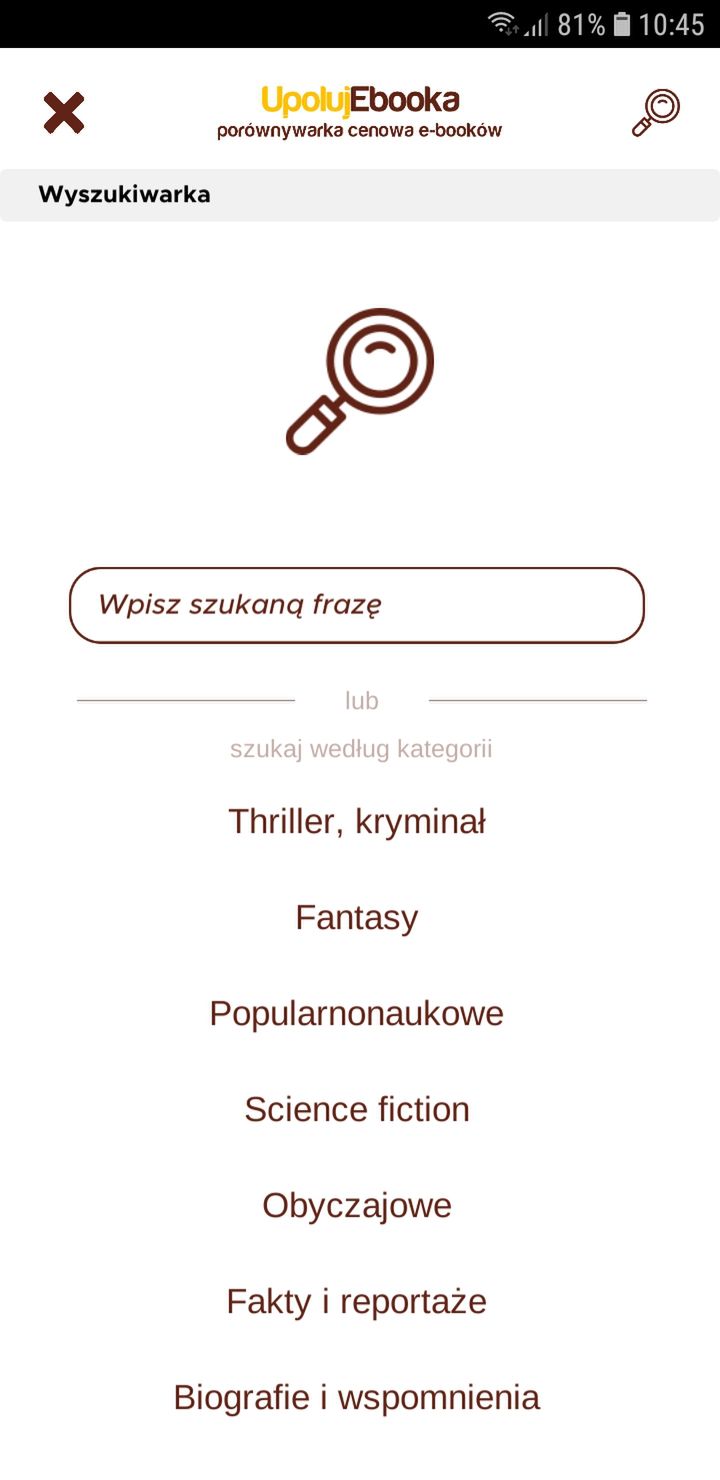The image size is (720, 1480).
Task: Go to Biografie i wspomnienia
Action: tap(357, 1398)
